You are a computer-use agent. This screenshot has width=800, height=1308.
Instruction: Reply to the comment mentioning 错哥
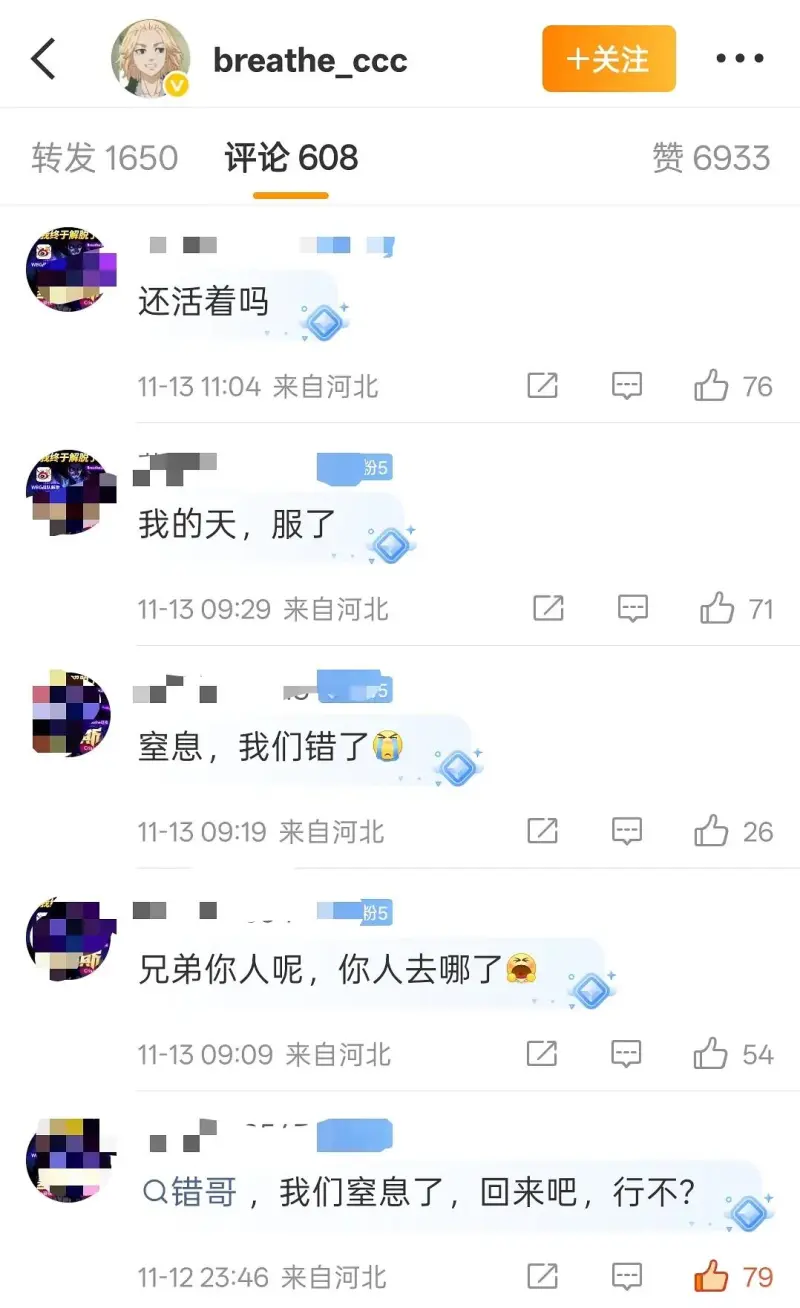[x=627, y=1277]
